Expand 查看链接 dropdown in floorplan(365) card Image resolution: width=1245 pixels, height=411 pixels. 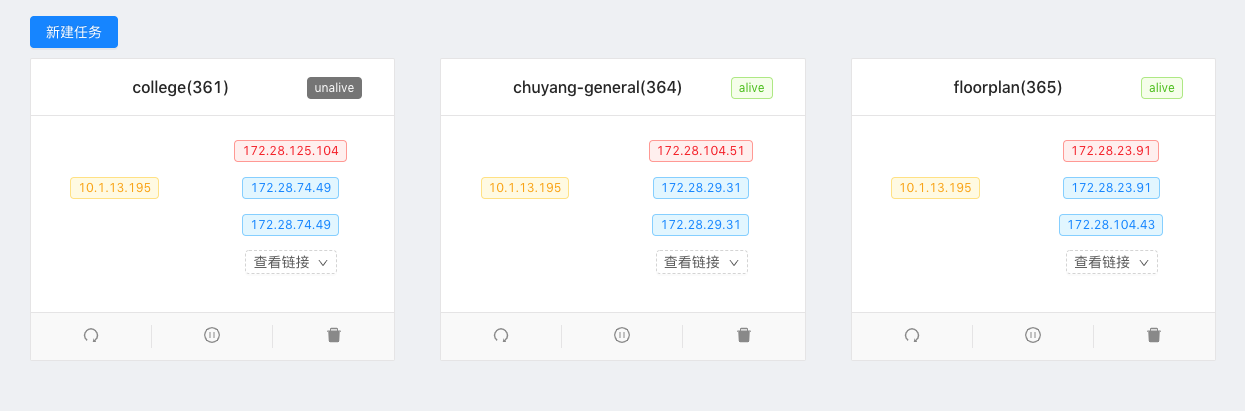coord(1112,262)
